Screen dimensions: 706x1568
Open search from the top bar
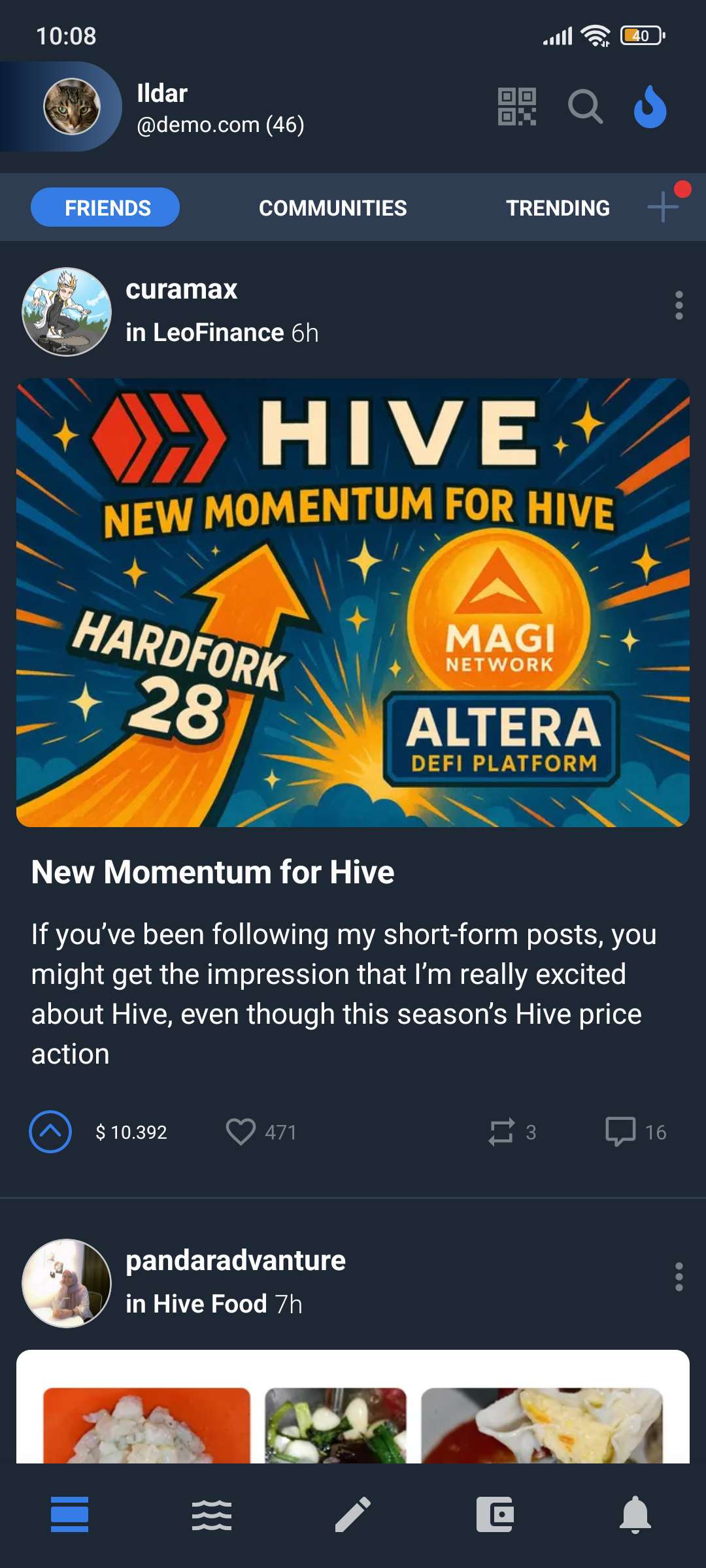[x=585, y=106]
